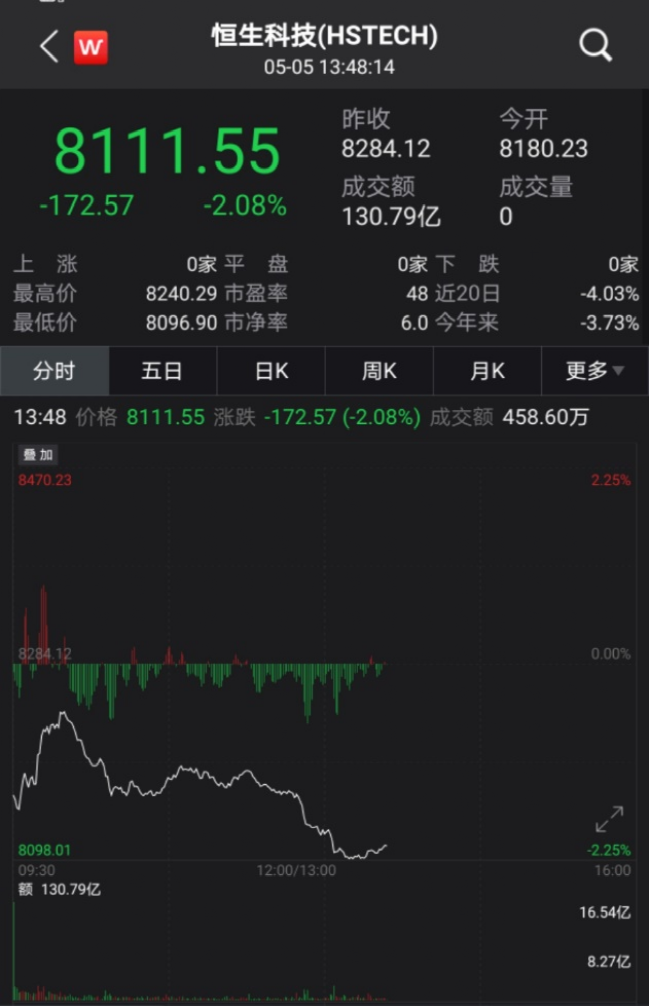This screenshot has width=649, height=1006.
Task: Switch to the 五日 chart tab
Action: click(x=162, y=371)
